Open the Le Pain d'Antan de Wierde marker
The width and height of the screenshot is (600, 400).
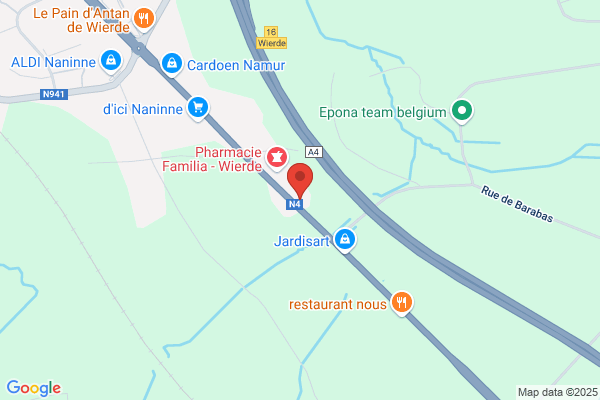point(144,18)
